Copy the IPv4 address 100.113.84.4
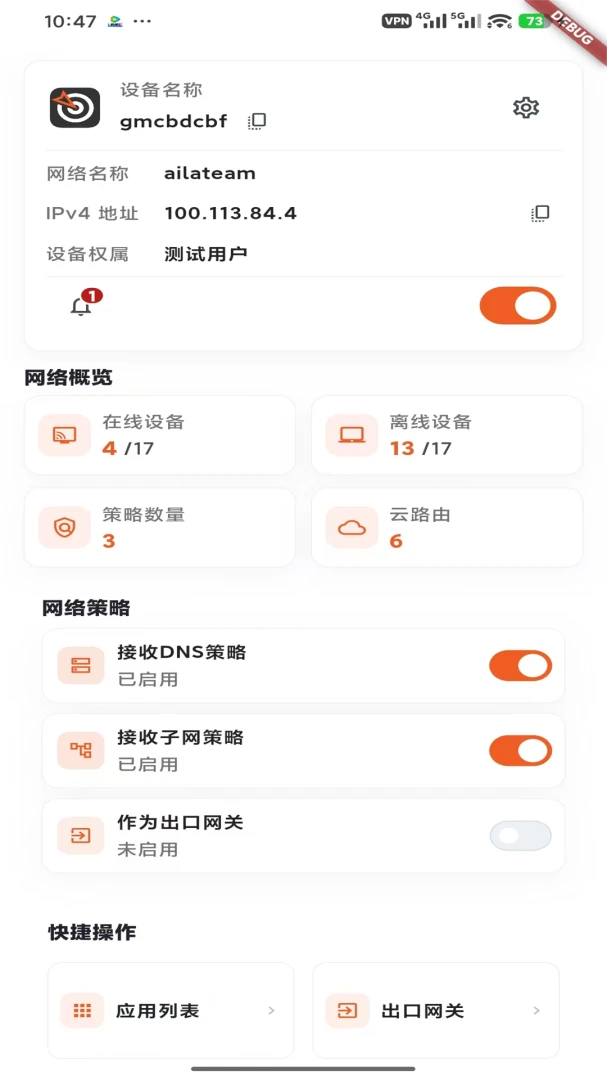The width and height of the screenshot is (607, 1080). tap(540, 213)
